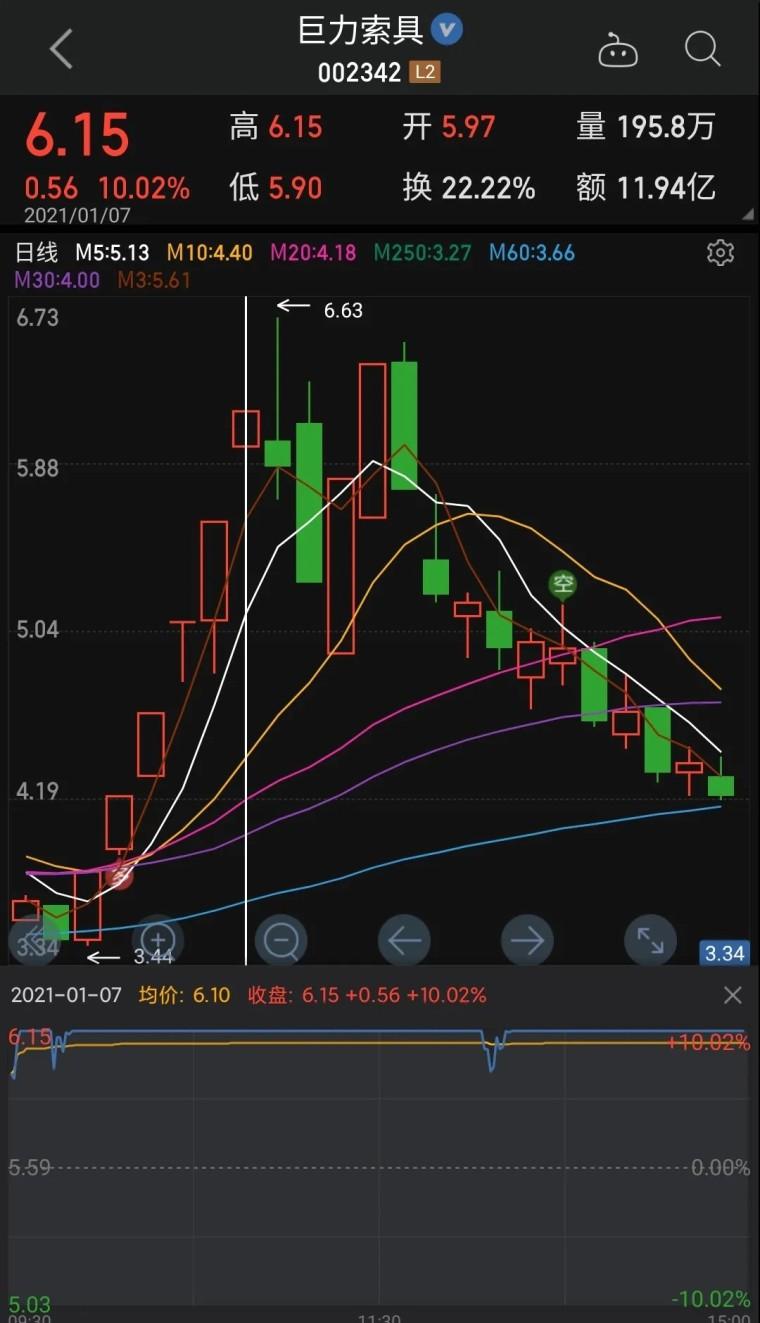Move chart cursor to the previous day
Screen dimensions: 760x1323
[x=404, y=940]
